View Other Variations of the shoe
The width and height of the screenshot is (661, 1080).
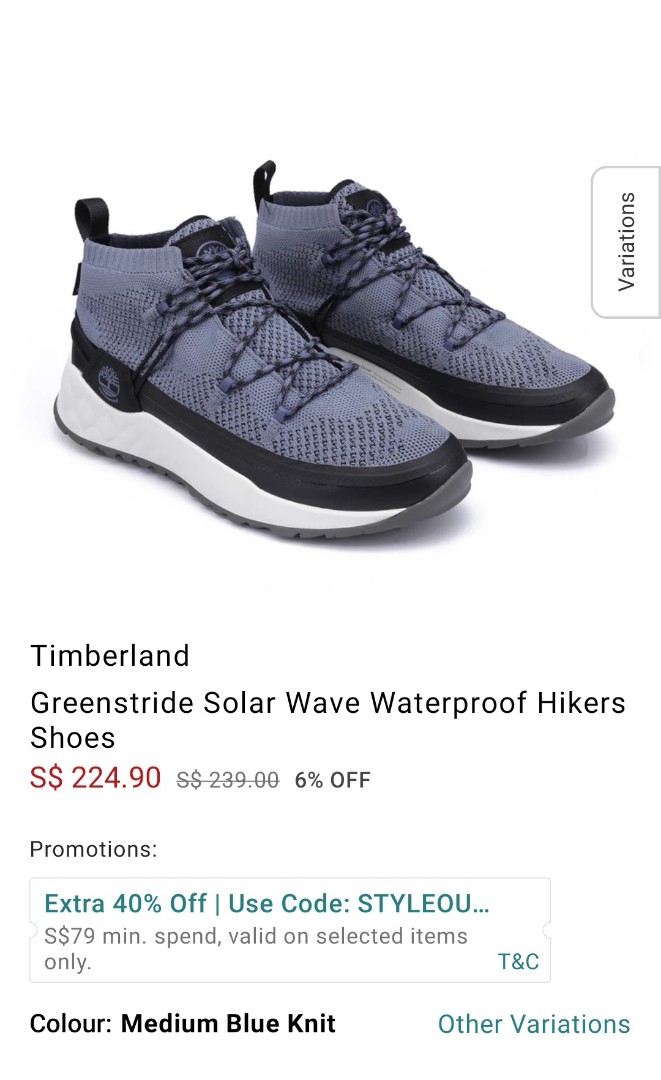[534, 1024]
